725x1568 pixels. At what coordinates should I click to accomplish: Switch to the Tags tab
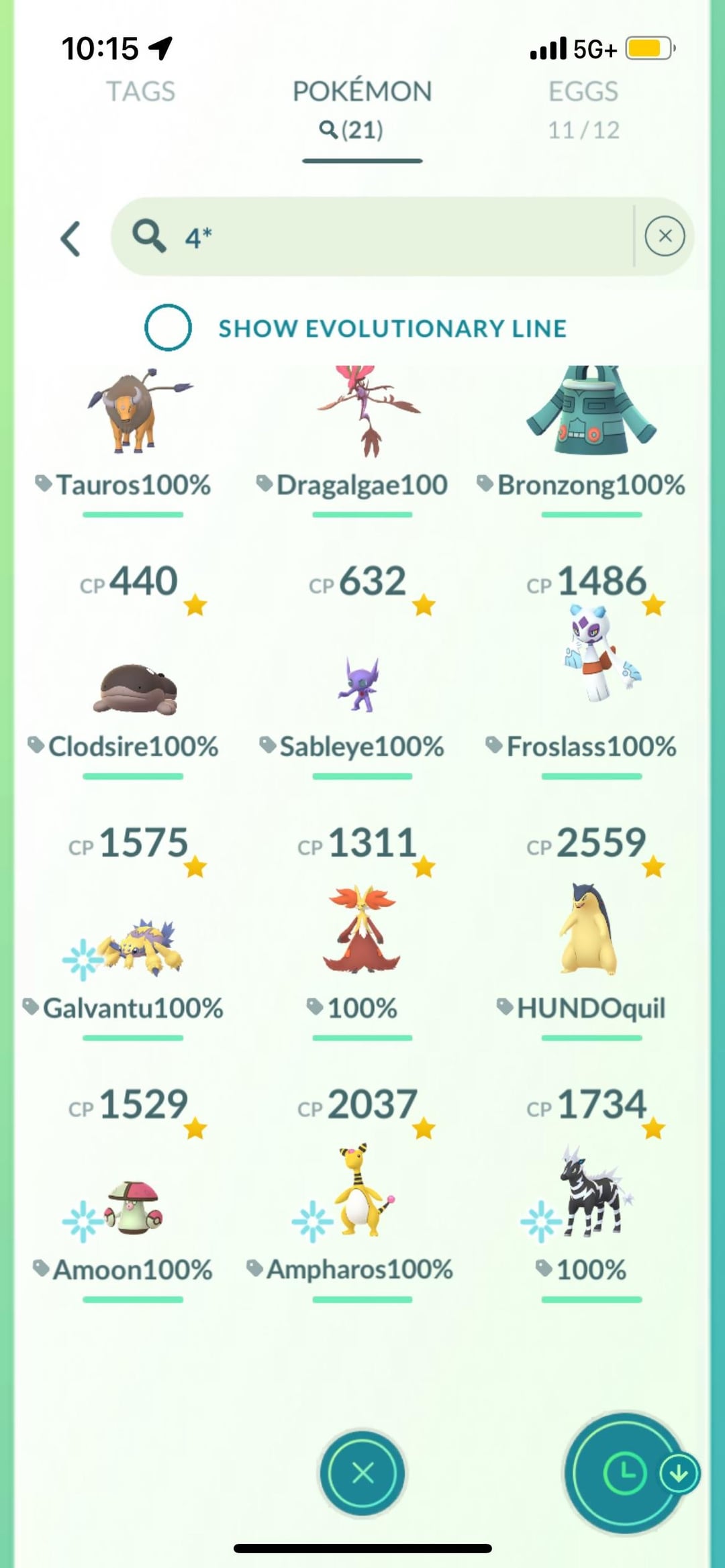tap(140, 92)
